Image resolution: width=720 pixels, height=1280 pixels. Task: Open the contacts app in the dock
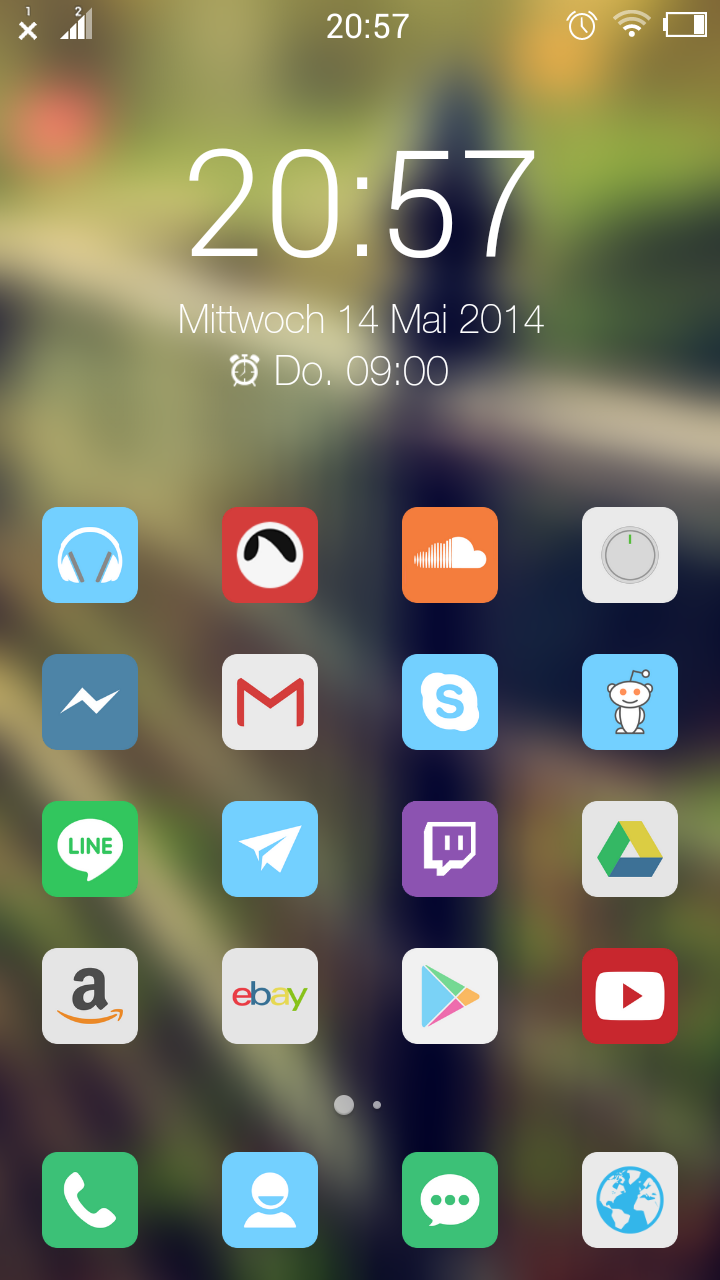pyautogui.click(x=270, y=1200)
